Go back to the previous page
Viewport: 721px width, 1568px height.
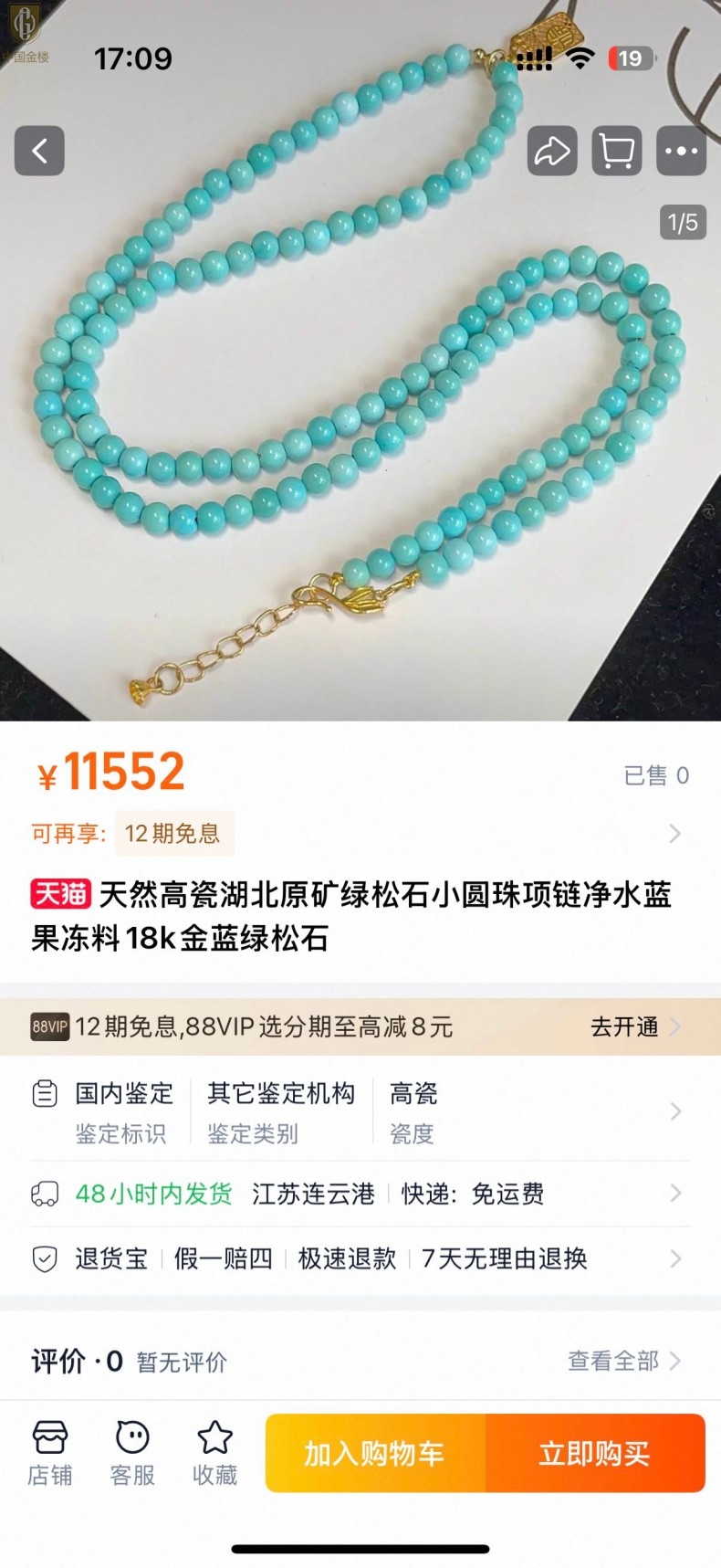pos(39,151)
